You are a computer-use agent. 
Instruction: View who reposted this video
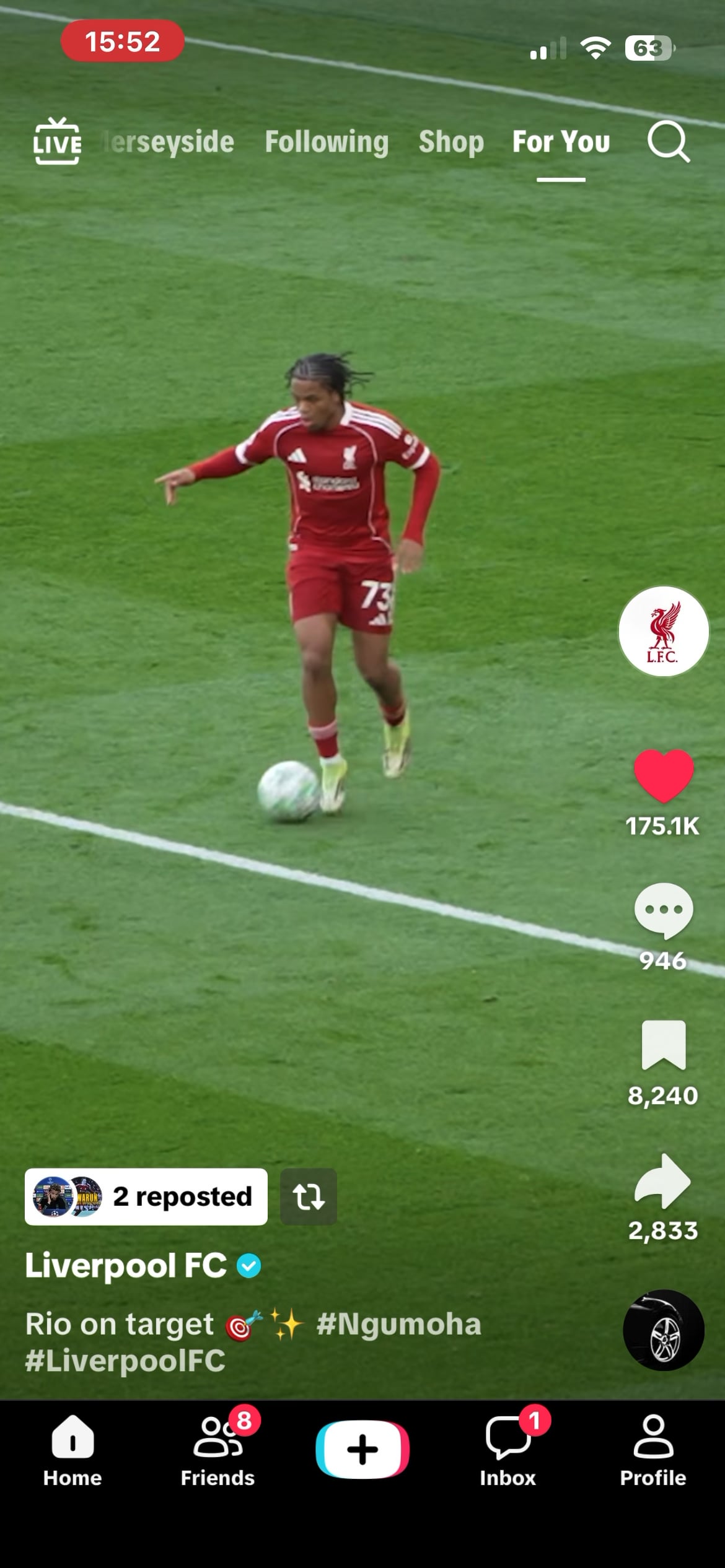[x=146, y=1196]
